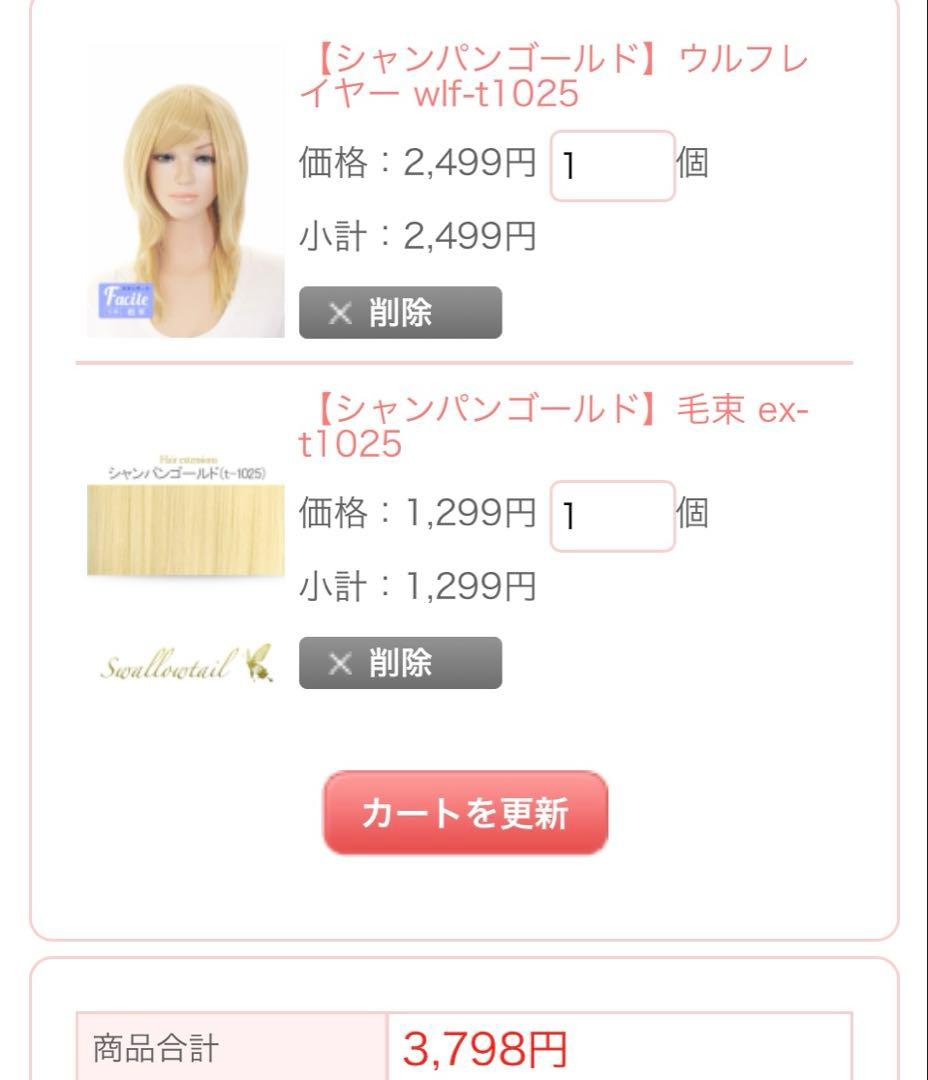Click the 削除 button for the hair extension
Viewport: 928px width, 1080px height.
pos(398,662)
